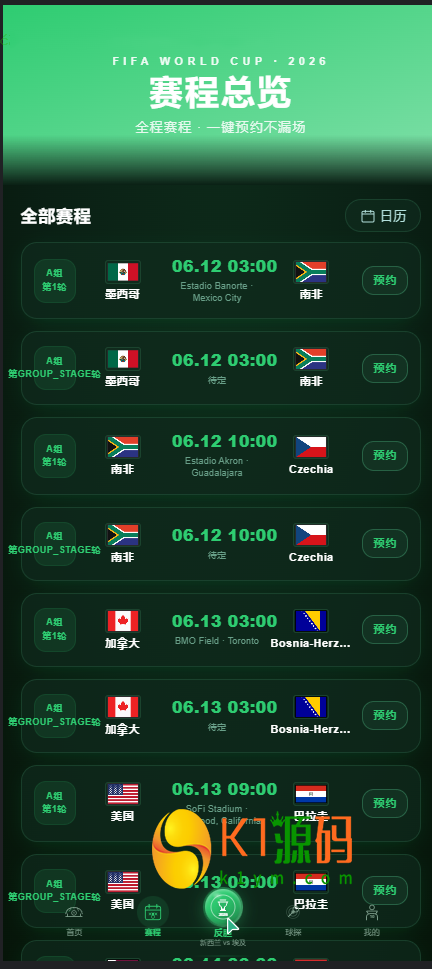Book 加拿大 vs Bosnia-Herz with venue 待定

384,715
